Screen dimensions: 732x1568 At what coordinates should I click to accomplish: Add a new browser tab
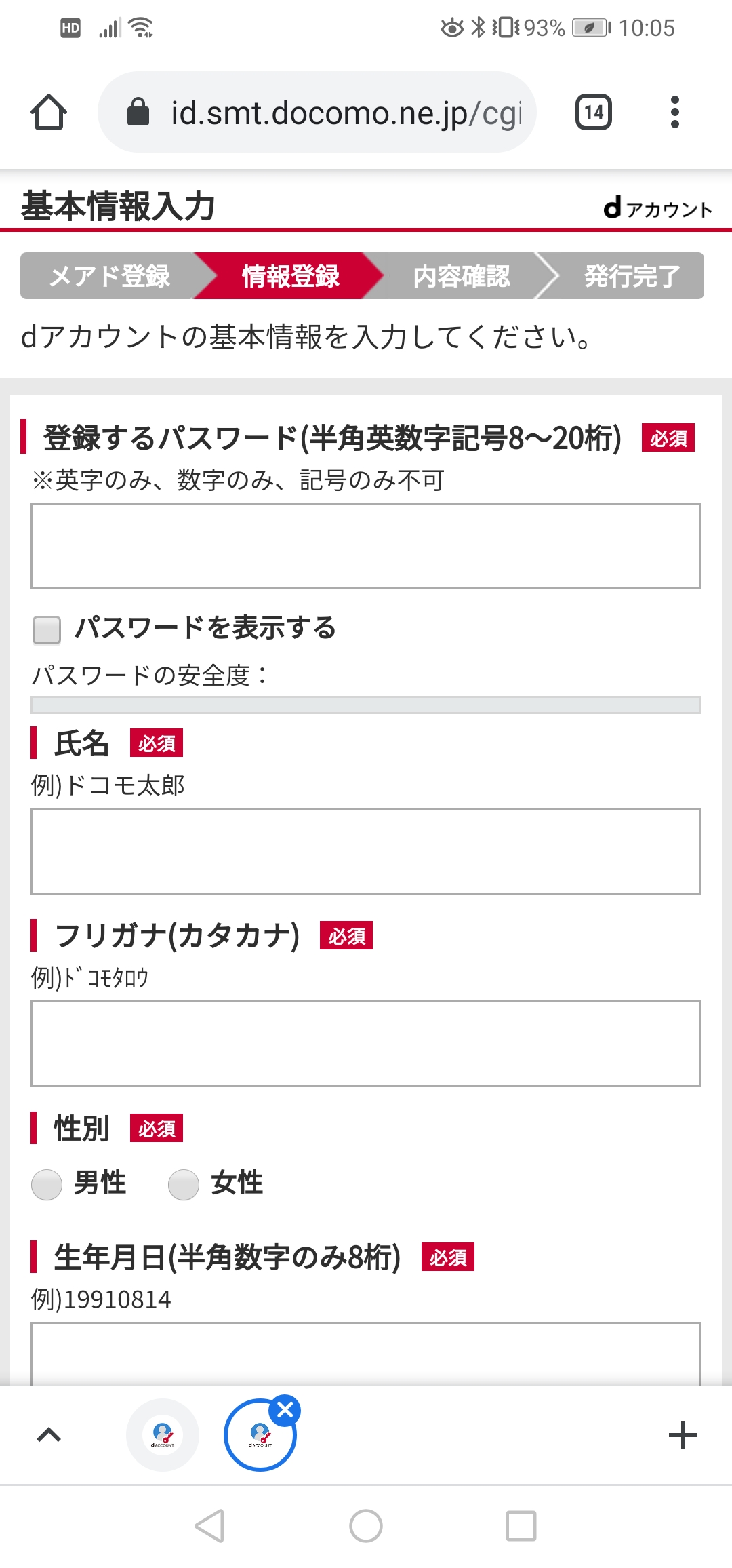tap(683, 1435)
